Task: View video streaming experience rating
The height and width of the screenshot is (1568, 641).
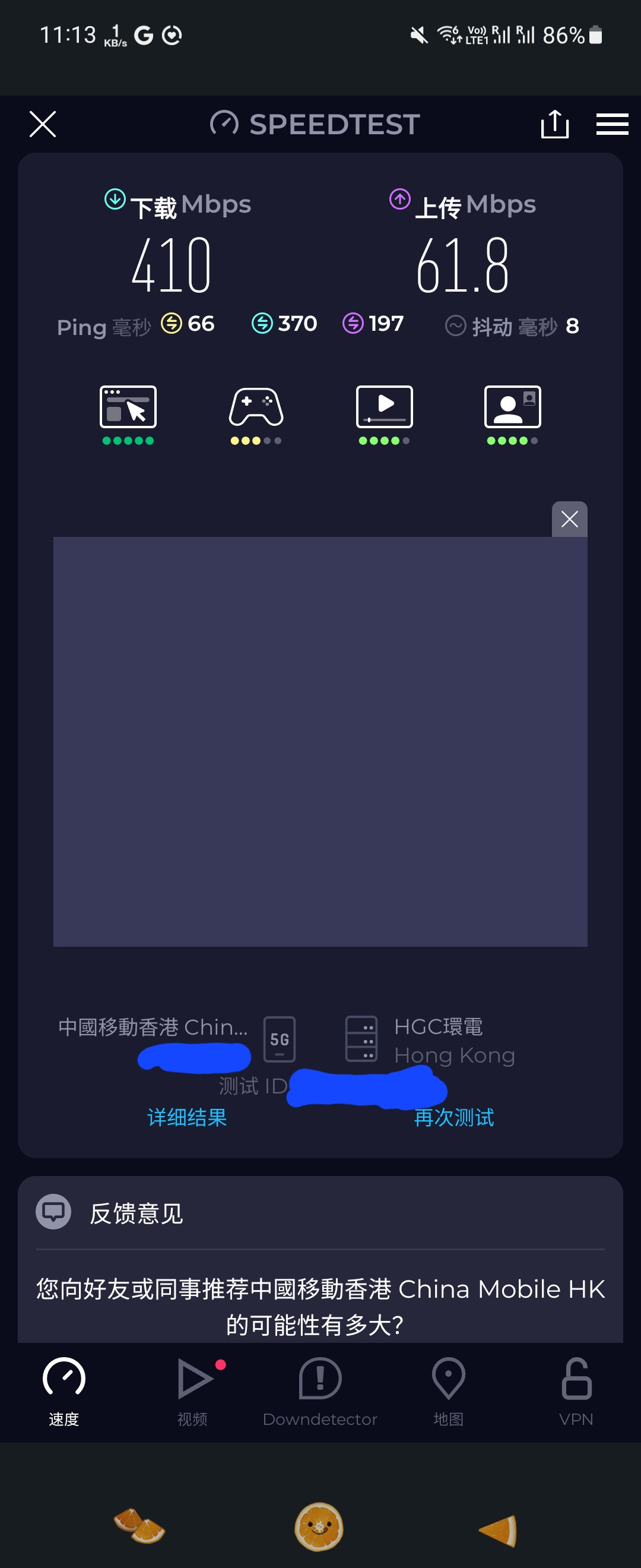Action: 385,413
